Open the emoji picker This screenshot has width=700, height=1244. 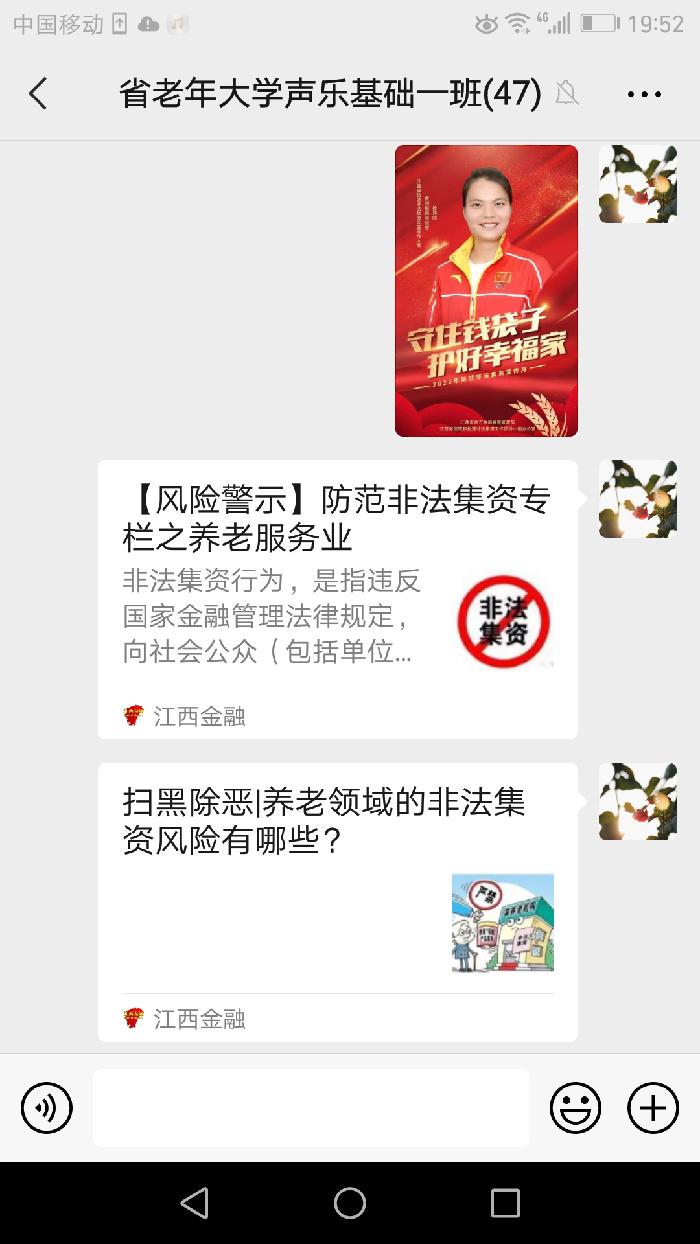coord(575,1107)
